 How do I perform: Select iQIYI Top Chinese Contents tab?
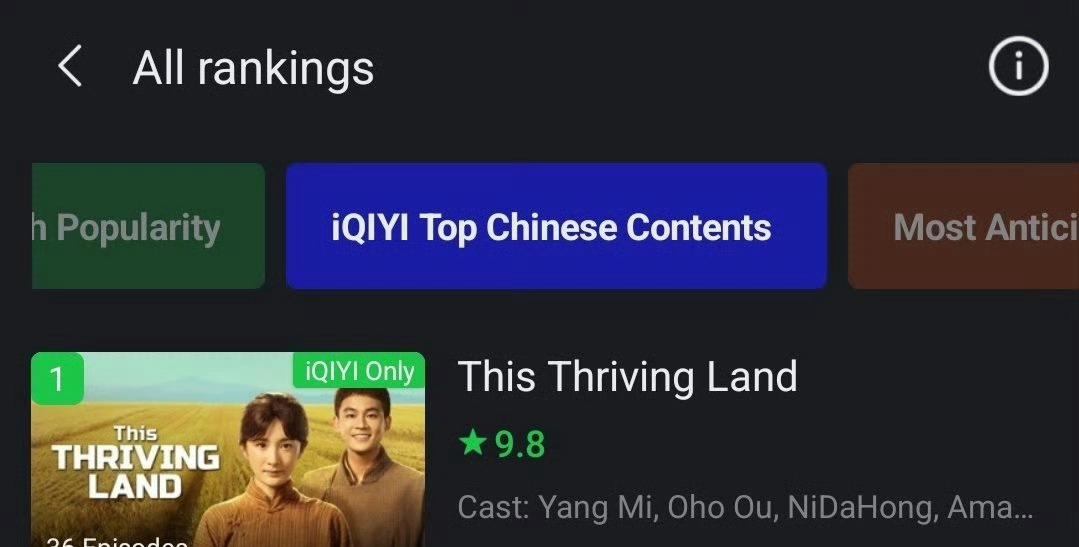(x=556, y=227)
